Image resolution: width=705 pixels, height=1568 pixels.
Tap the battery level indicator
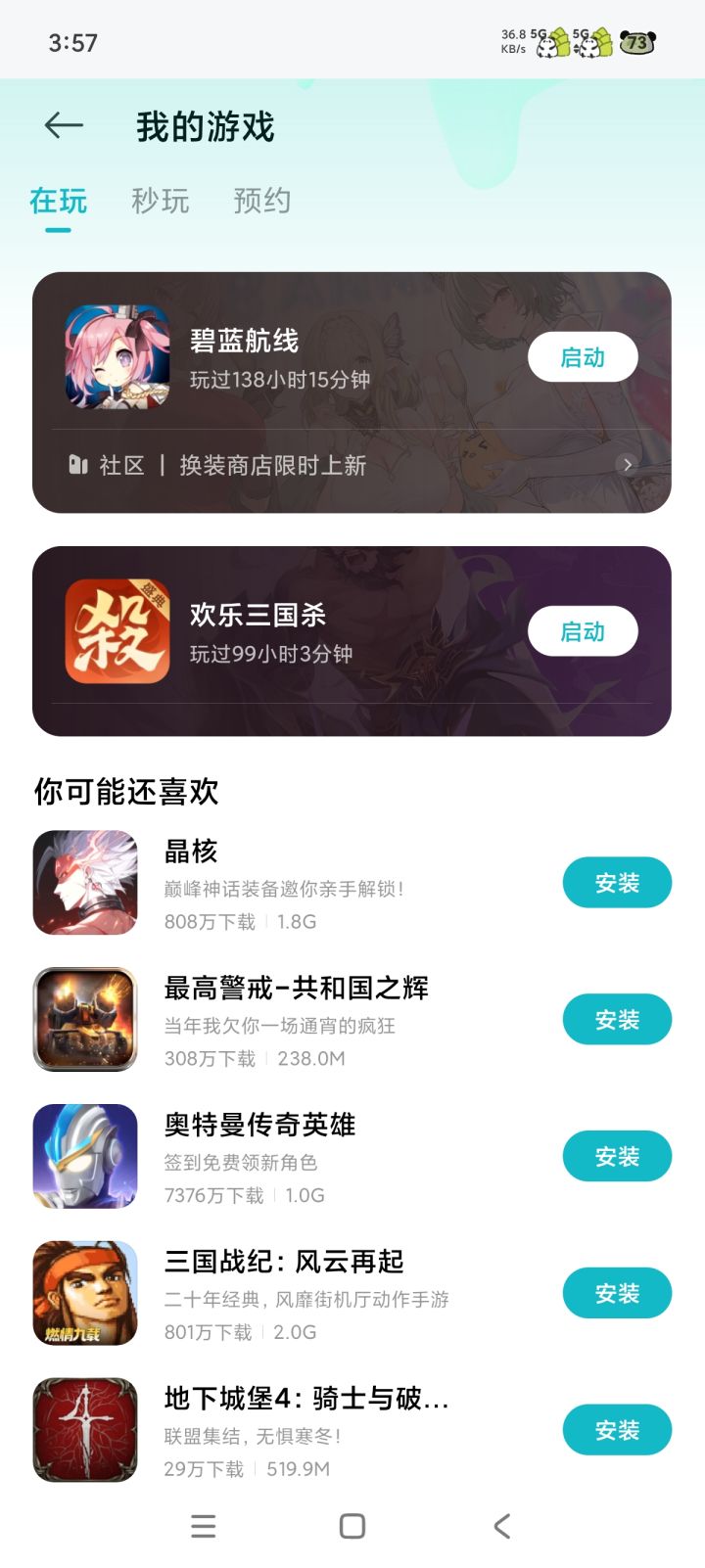[637, 39]
